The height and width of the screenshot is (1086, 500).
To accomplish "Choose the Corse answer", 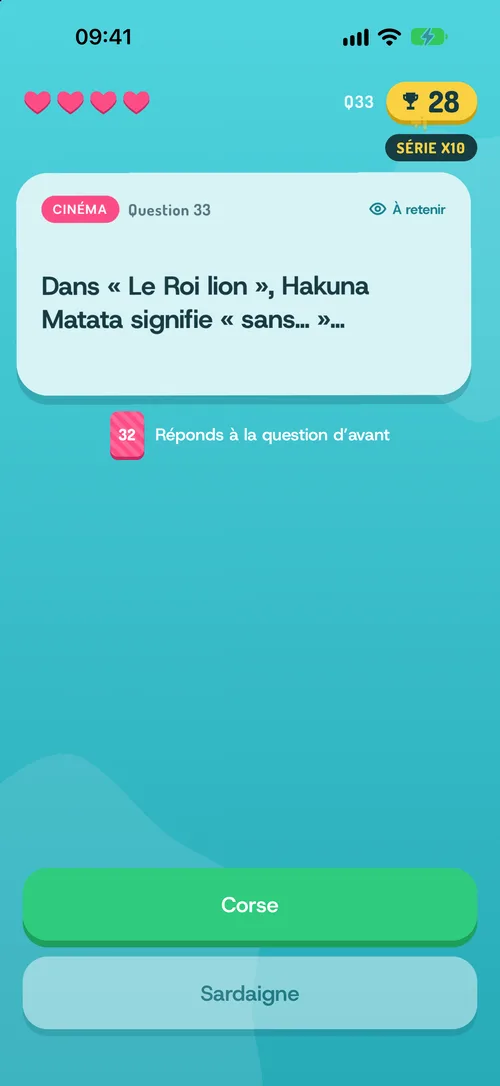I will click(x=250, y=905).
